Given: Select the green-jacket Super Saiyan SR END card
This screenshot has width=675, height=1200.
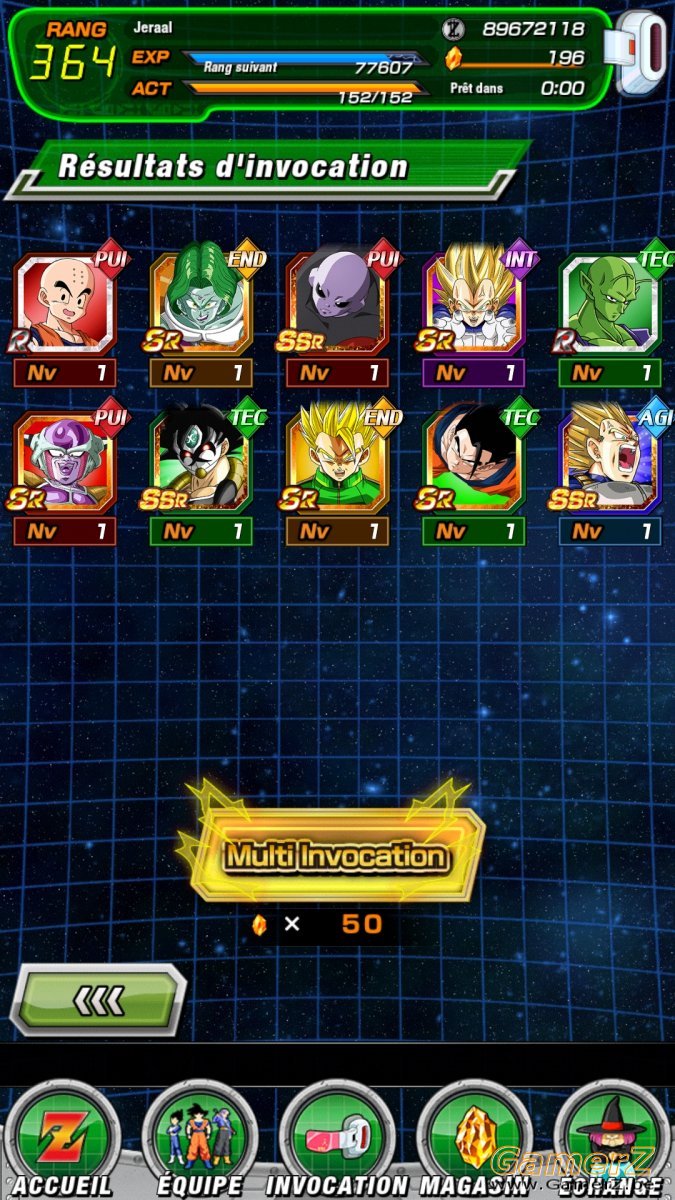Looking at the screenshot, I should pos(337,476).
